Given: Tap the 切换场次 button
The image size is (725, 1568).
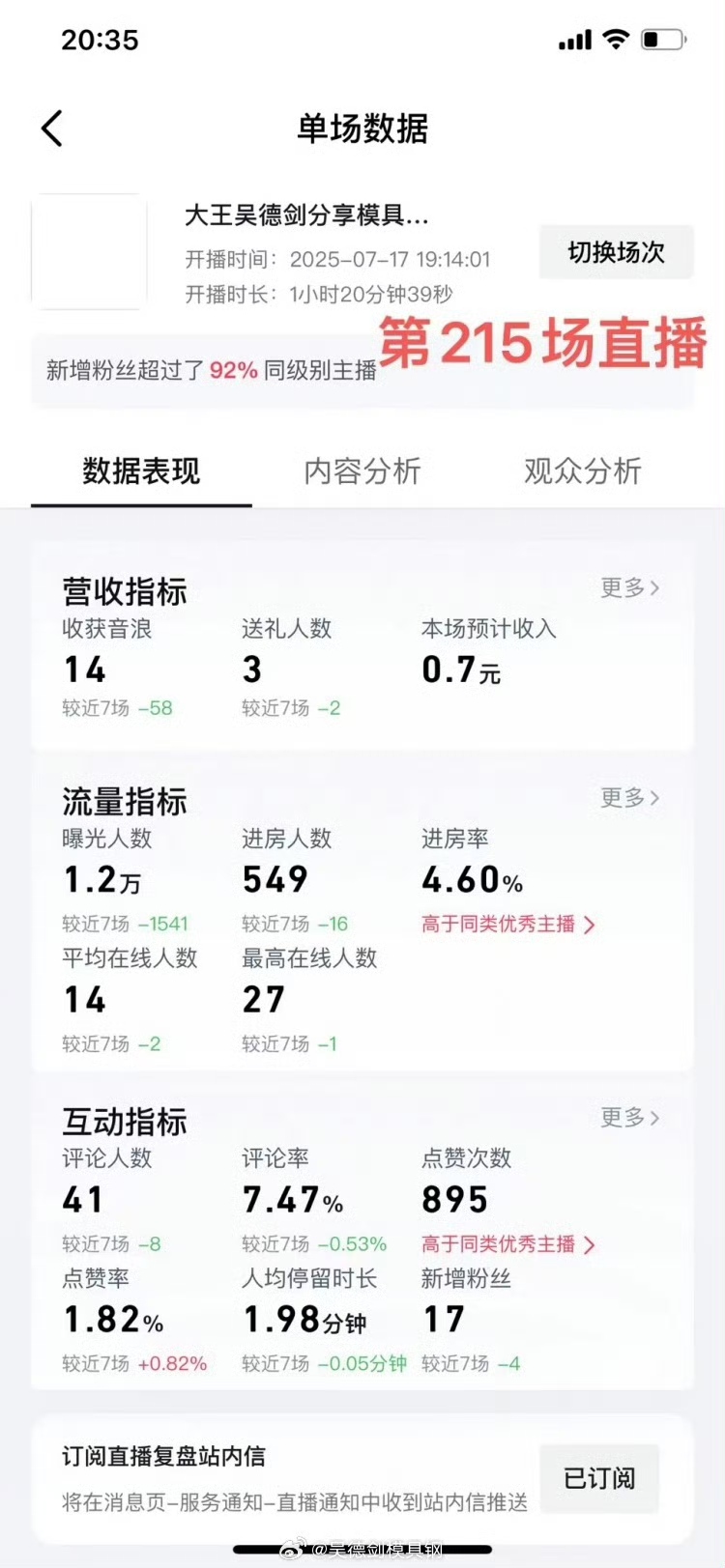Looking at the screenshot, I should coord(616,252).
